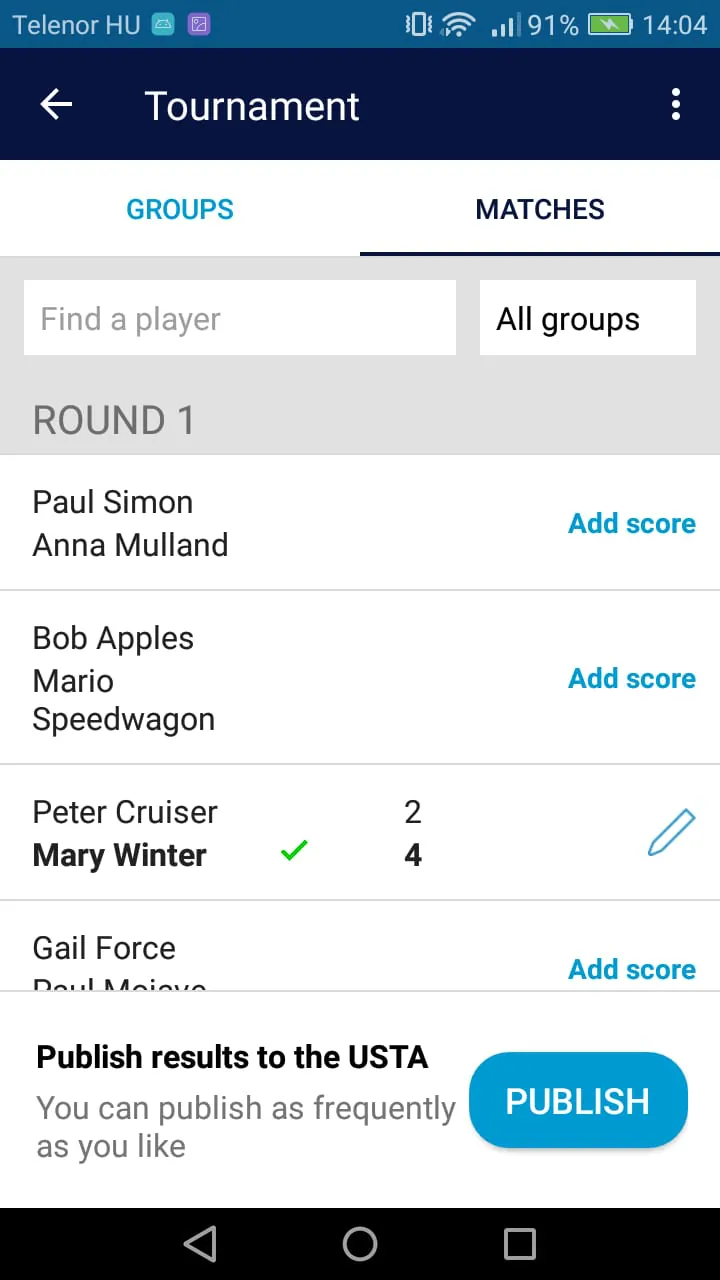Open the All groups dropdown
The image size is (720, 1280).
pos(588,319)
